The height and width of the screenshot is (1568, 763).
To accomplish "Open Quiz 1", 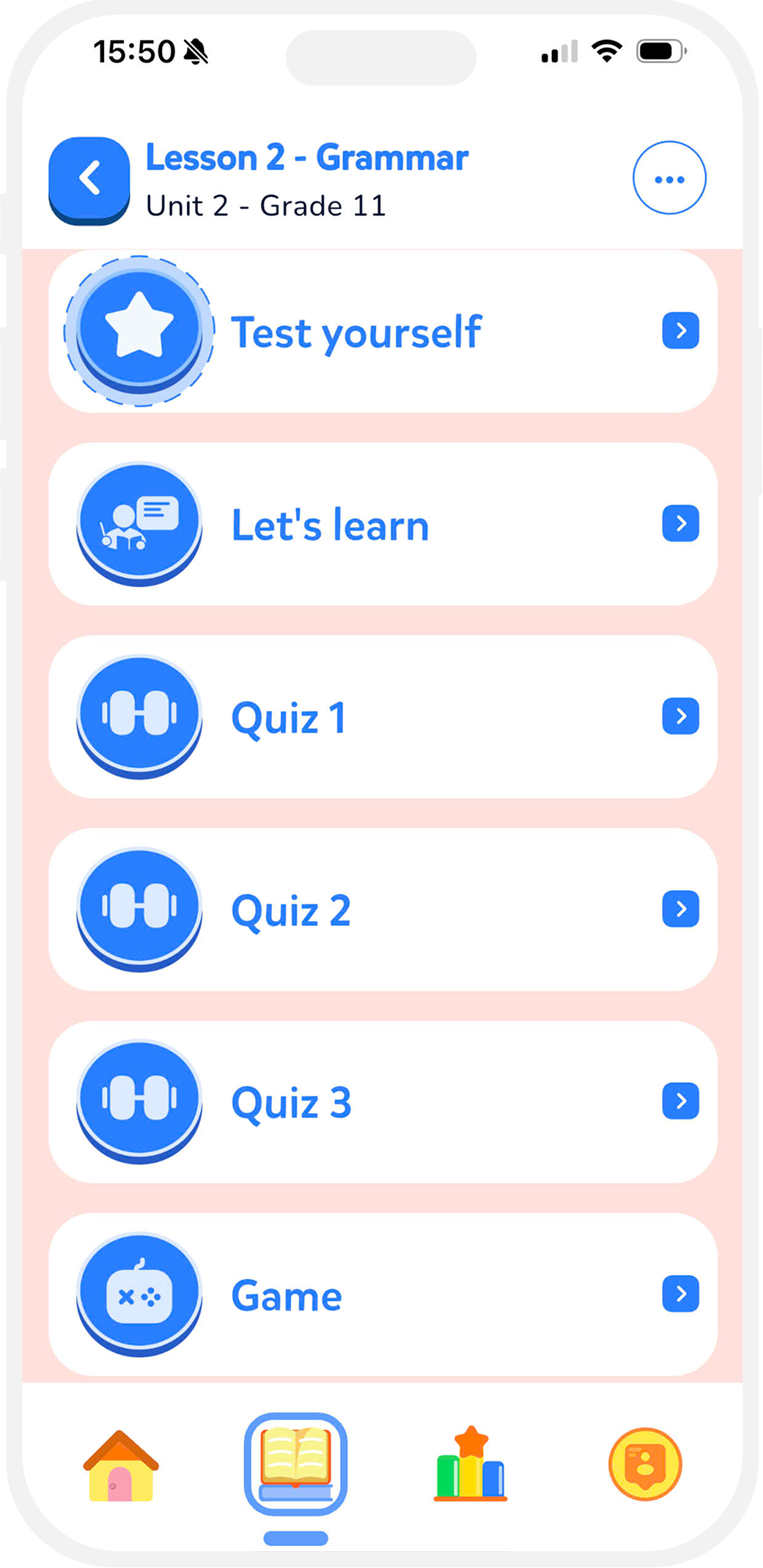I will [383, 717].
